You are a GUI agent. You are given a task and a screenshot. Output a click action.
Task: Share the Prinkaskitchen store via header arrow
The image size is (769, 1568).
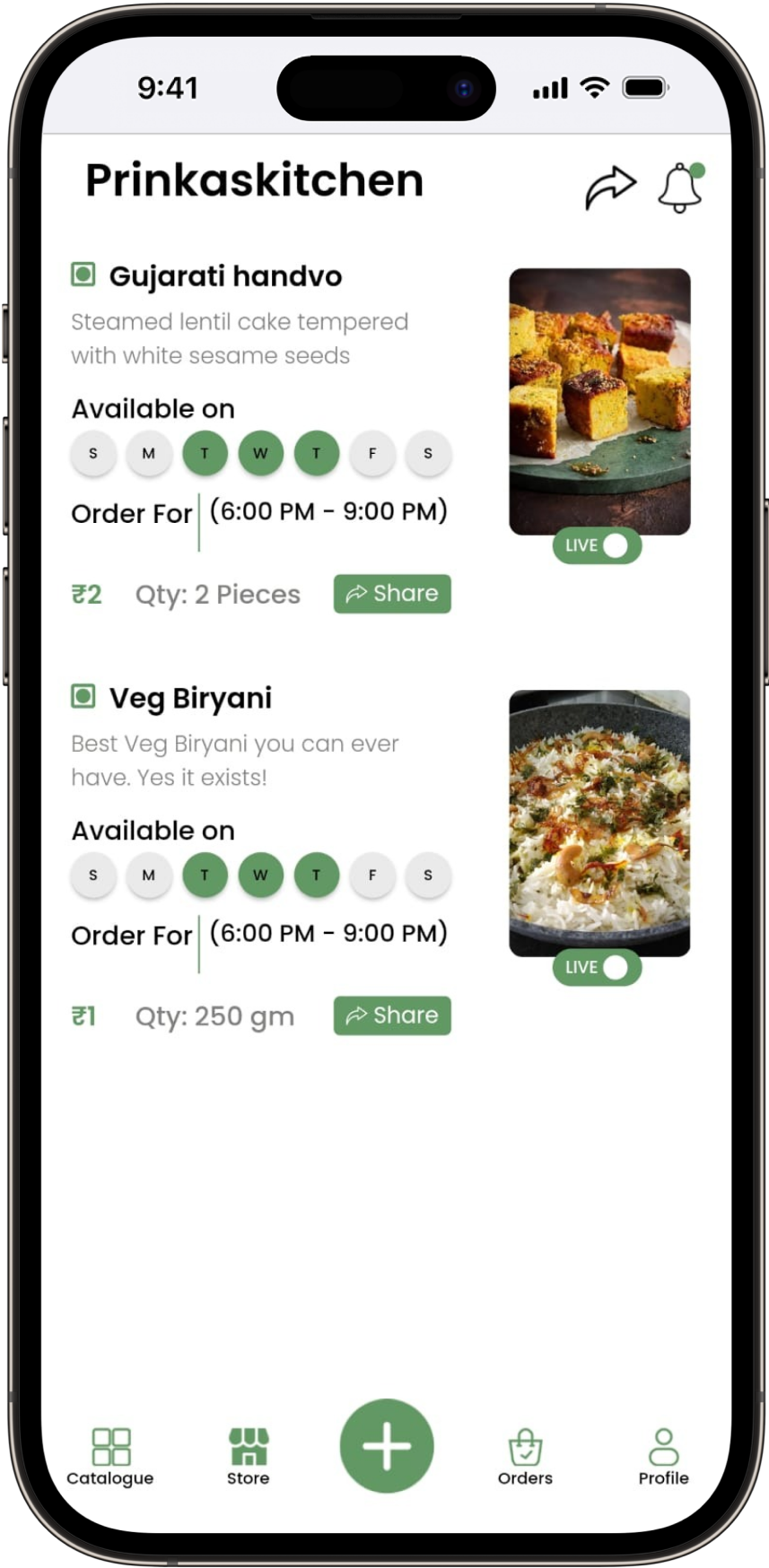pyautogui.click(x=611, y=187)
